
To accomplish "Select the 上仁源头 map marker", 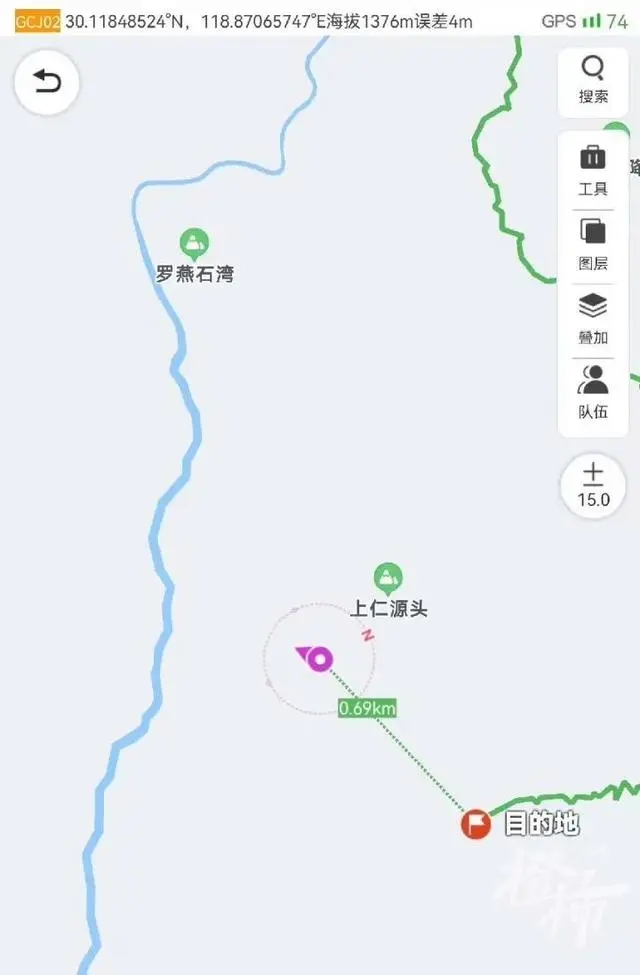I will click(387, 578).
